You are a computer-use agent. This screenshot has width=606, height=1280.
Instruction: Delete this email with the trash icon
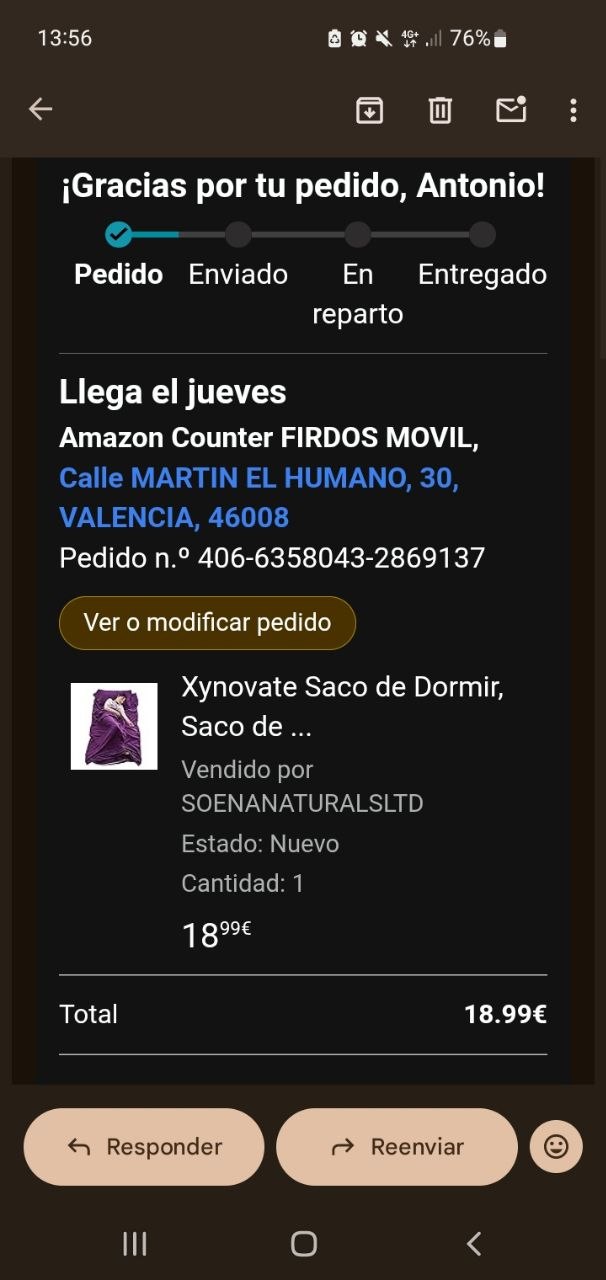pyautogui.click(x=440, y=110)
